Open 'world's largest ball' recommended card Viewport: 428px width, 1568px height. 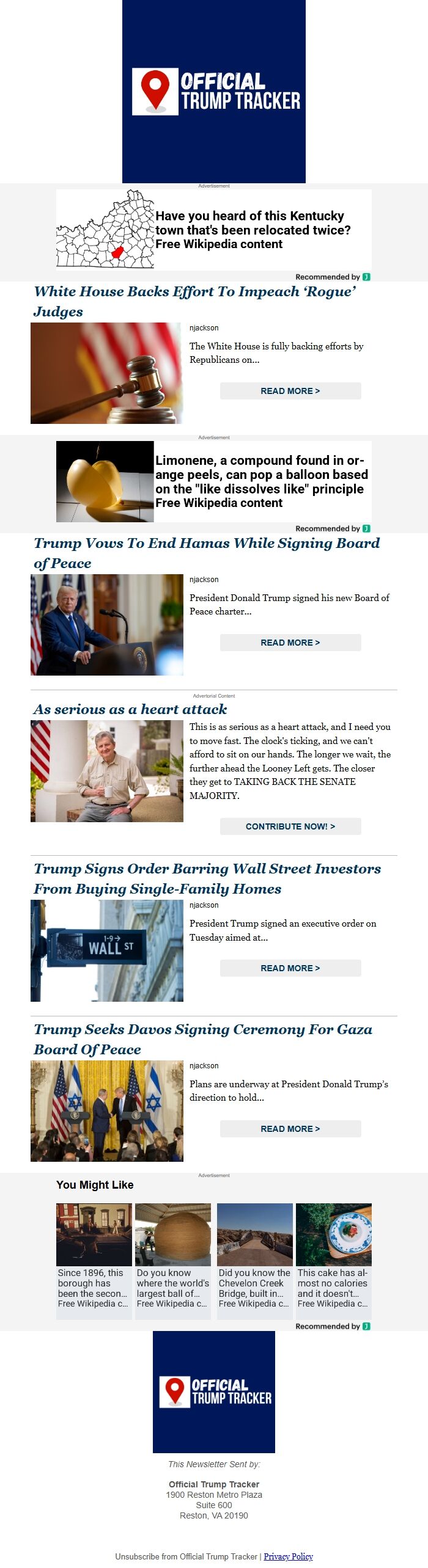tap(173, 1260)
